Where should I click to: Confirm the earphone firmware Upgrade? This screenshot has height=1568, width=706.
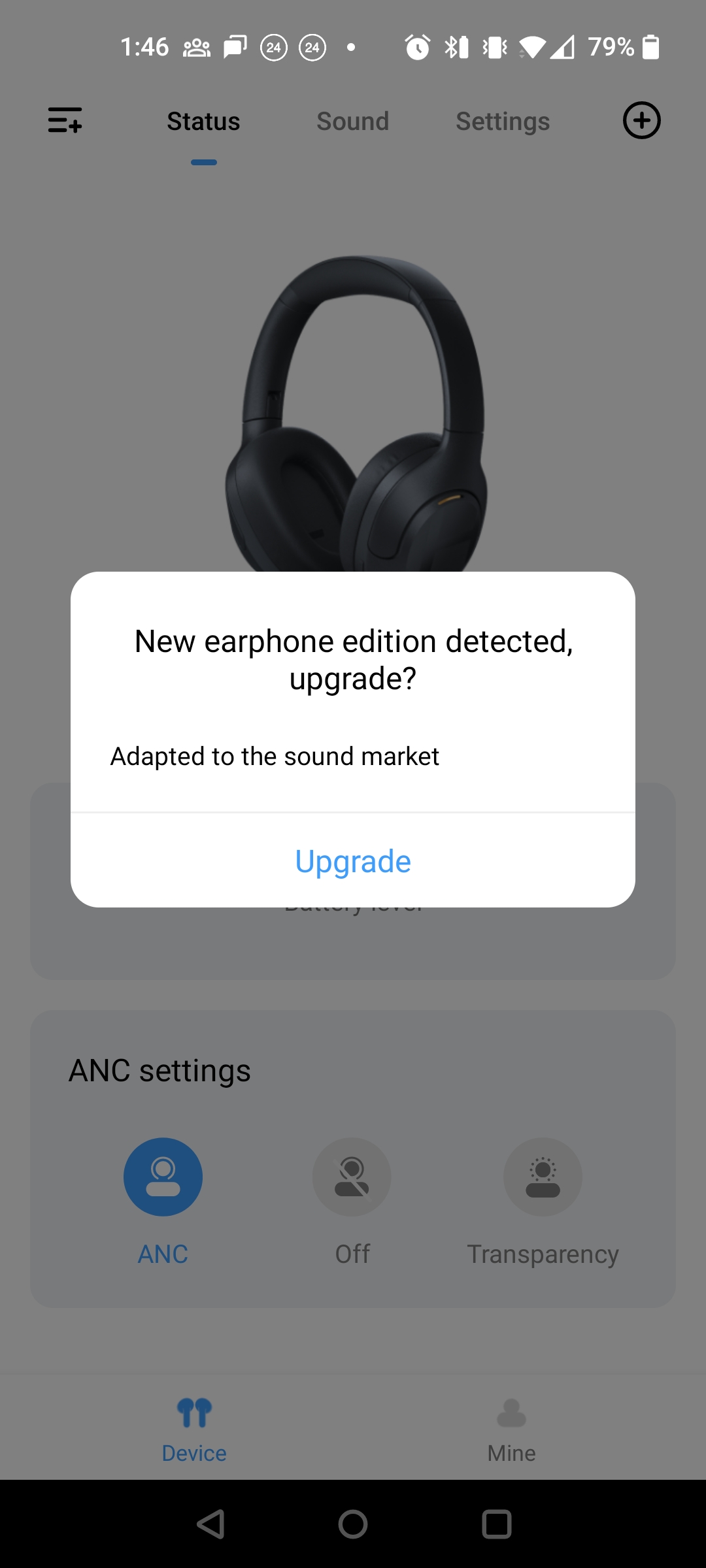pos(353,861)
